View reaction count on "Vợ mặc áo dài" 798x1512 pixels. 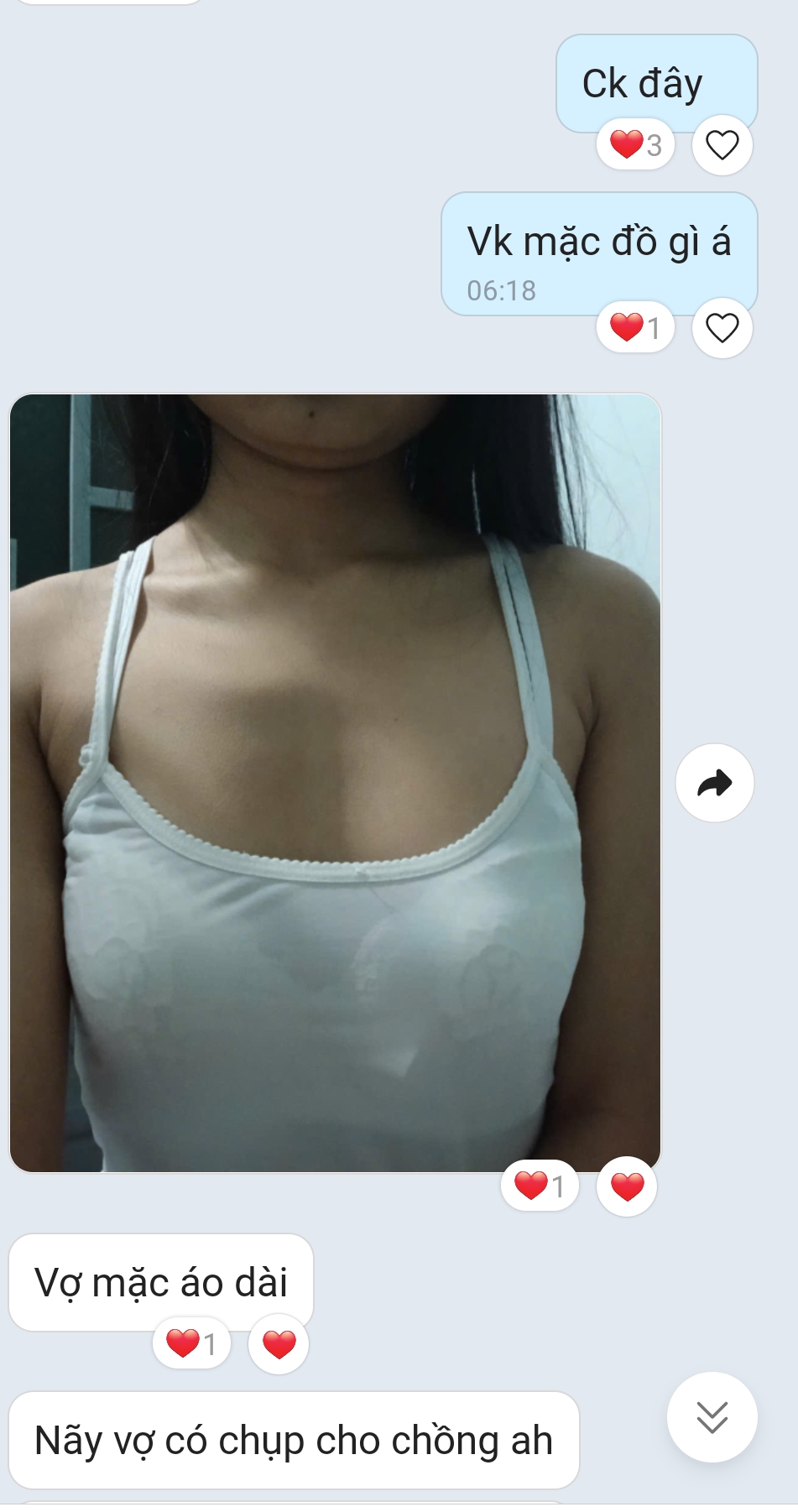coord(191,1344)
